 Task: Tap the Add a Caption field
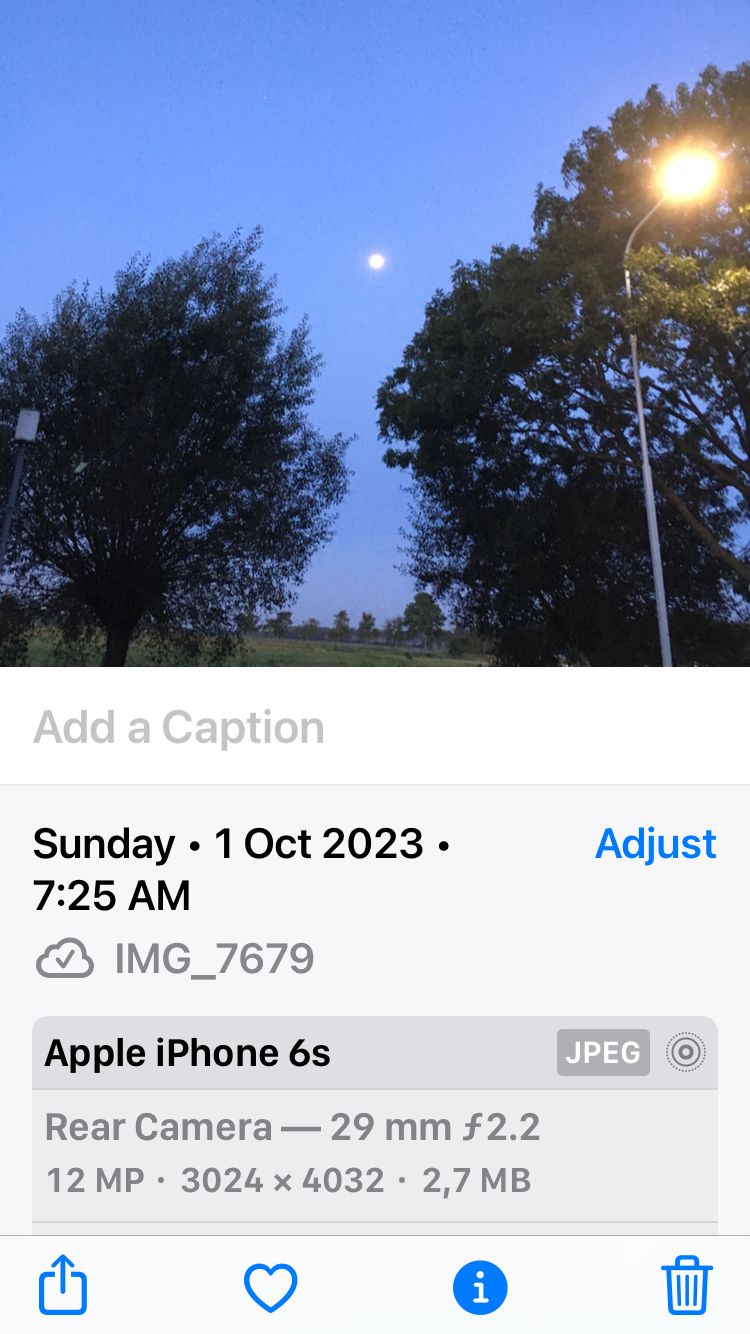[x=375, y=727]
